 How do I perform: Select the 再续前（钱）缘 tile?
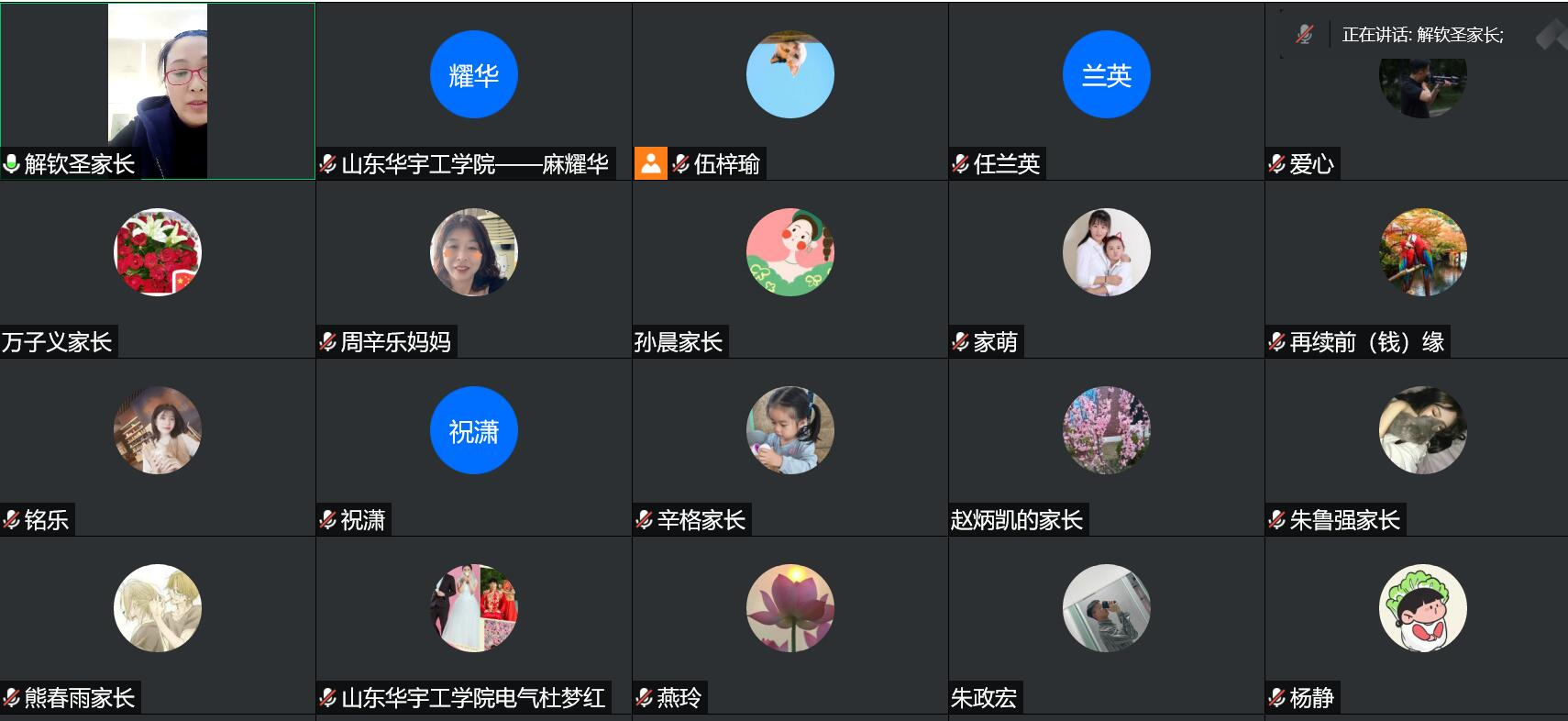tap(1422, 269)
